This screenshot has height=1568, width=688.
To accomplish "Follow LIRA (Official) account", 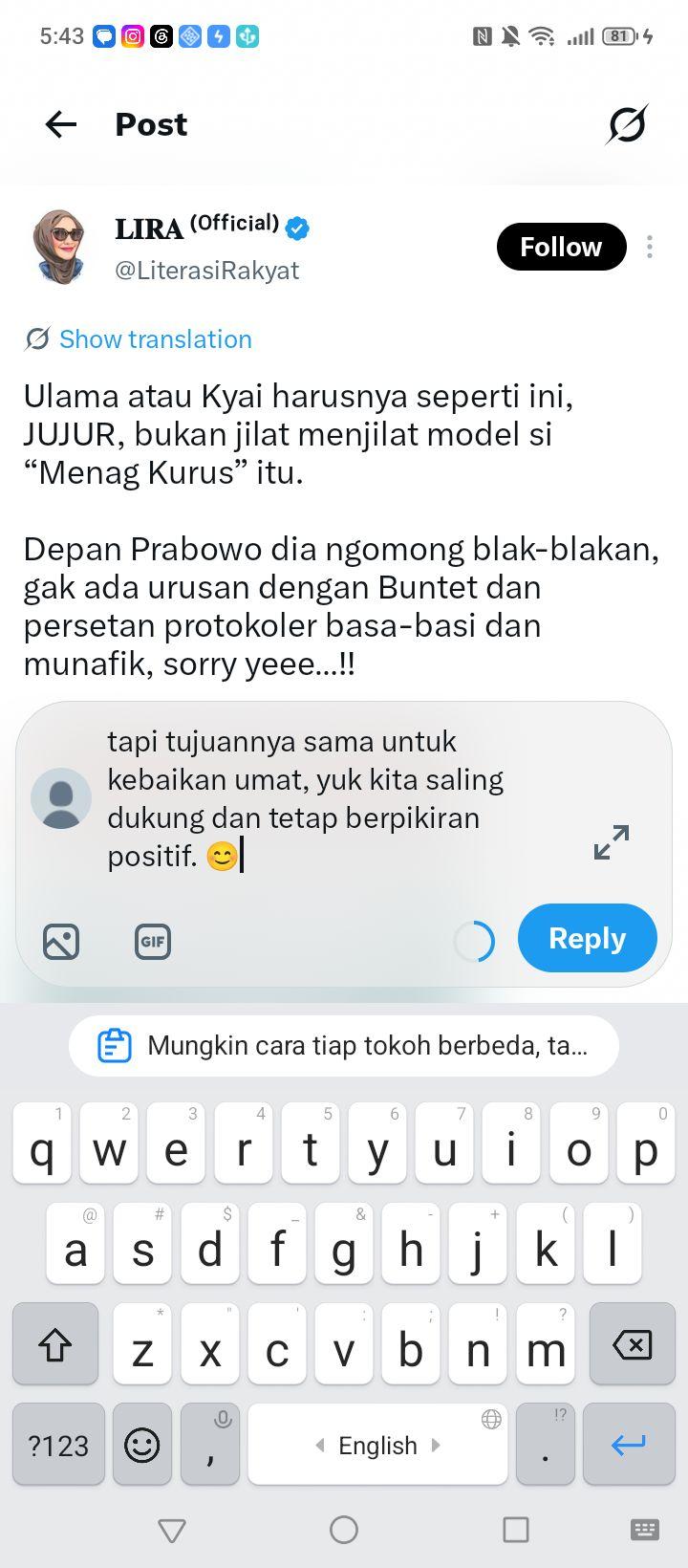I will coord(561,247).
